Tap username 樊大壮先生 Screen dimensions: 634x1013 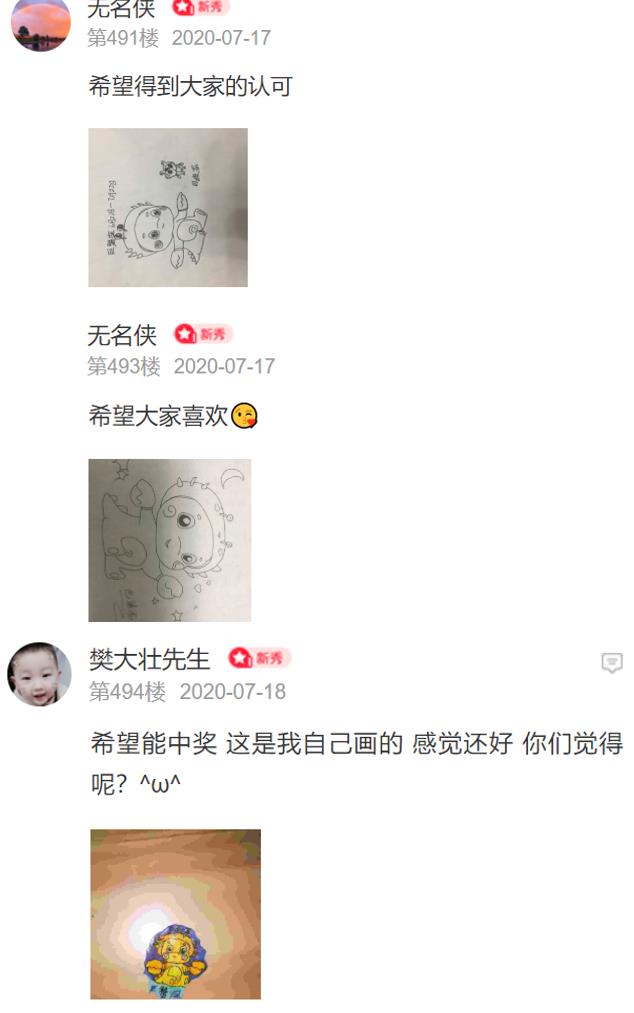(x=150, y=659)
